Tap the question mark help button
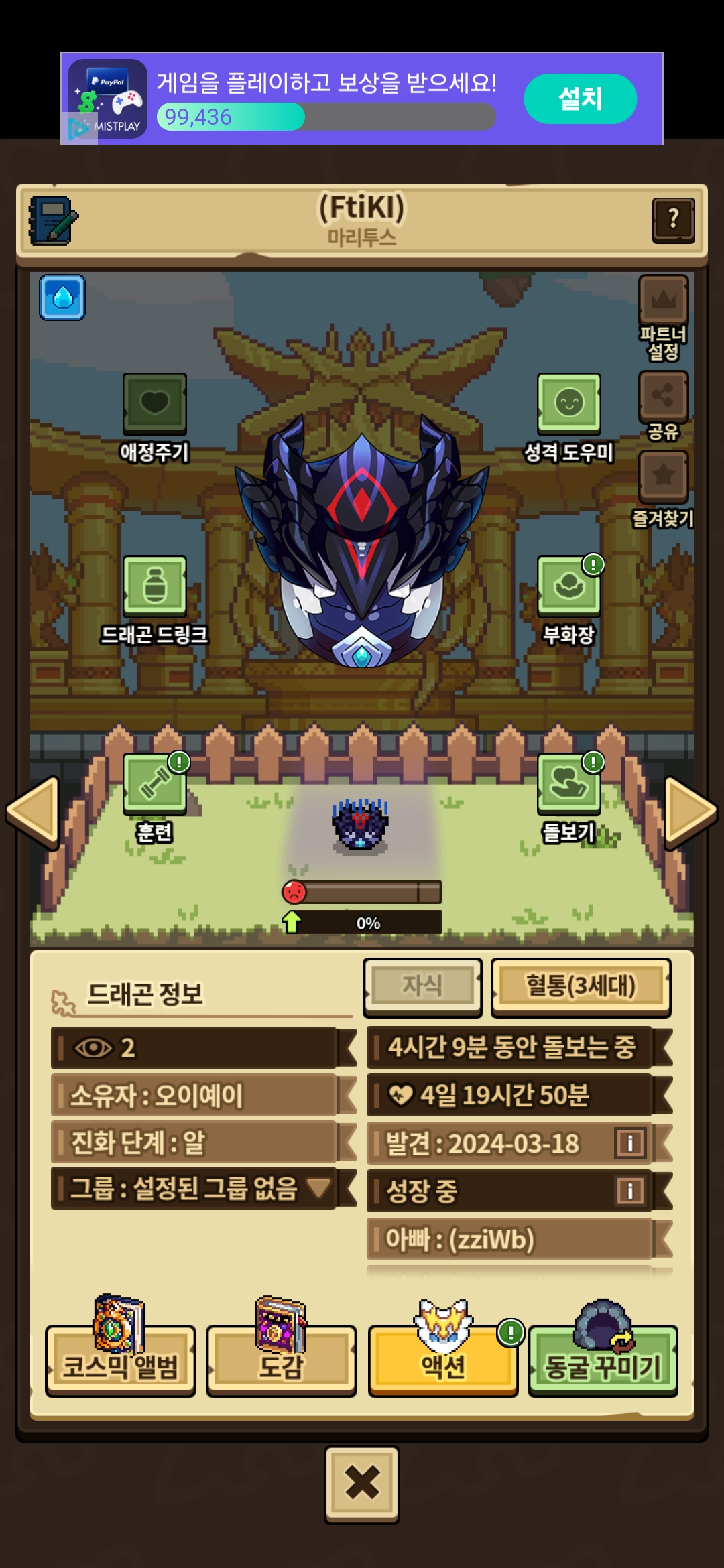 click(x=673, y=220)
